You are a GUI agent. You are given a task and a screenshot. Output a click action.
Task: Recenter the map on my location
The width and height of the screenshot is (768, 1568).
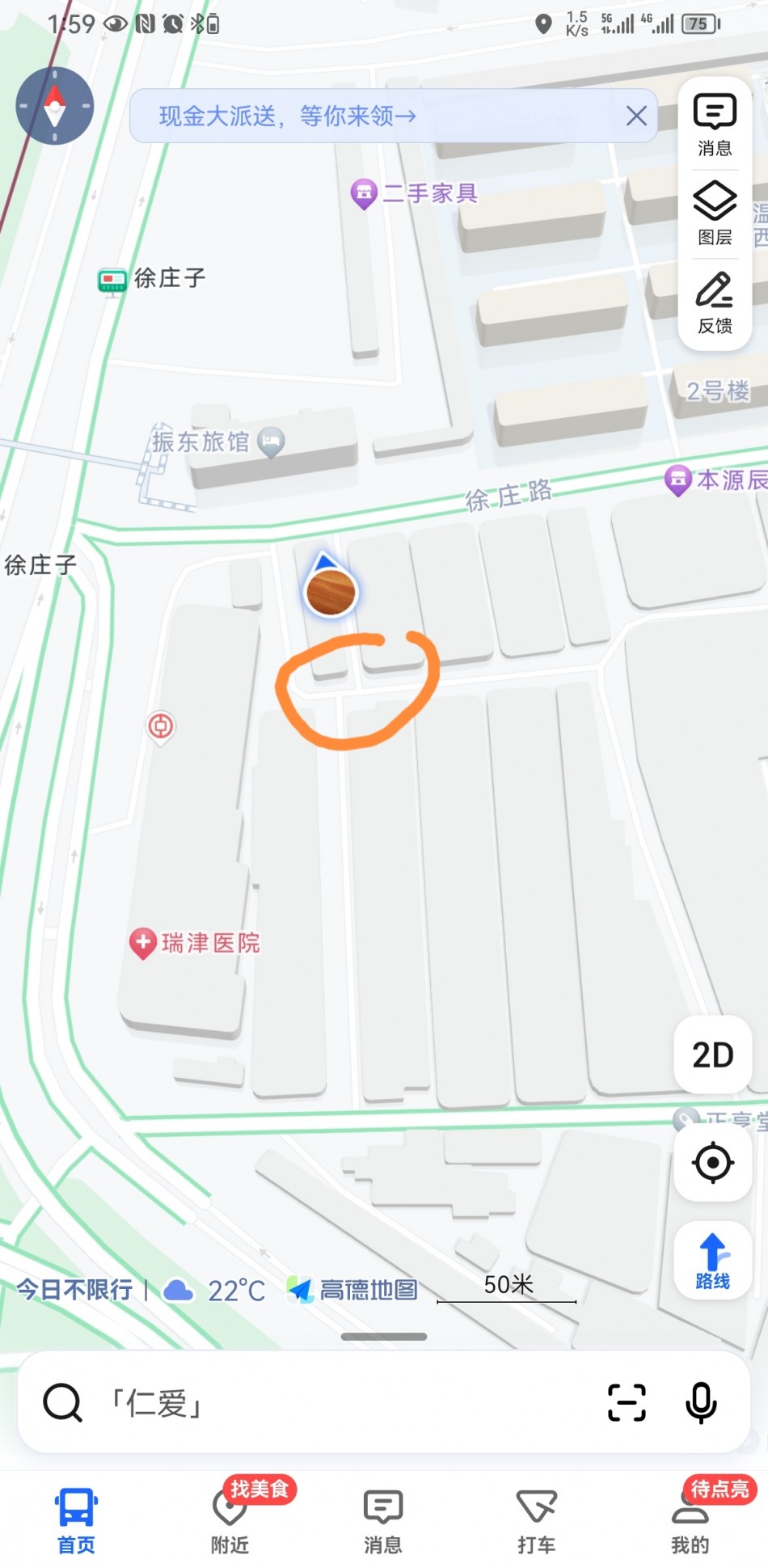coord(713,1163)
